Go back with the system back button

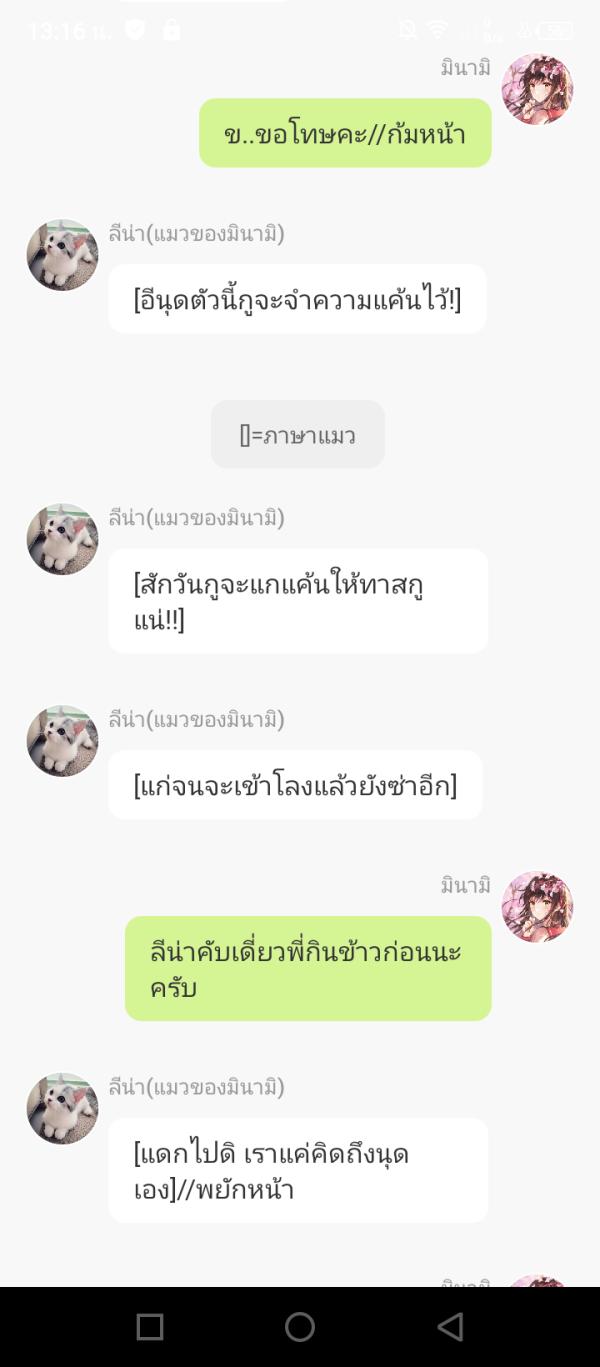click(x=450, y=1327)
